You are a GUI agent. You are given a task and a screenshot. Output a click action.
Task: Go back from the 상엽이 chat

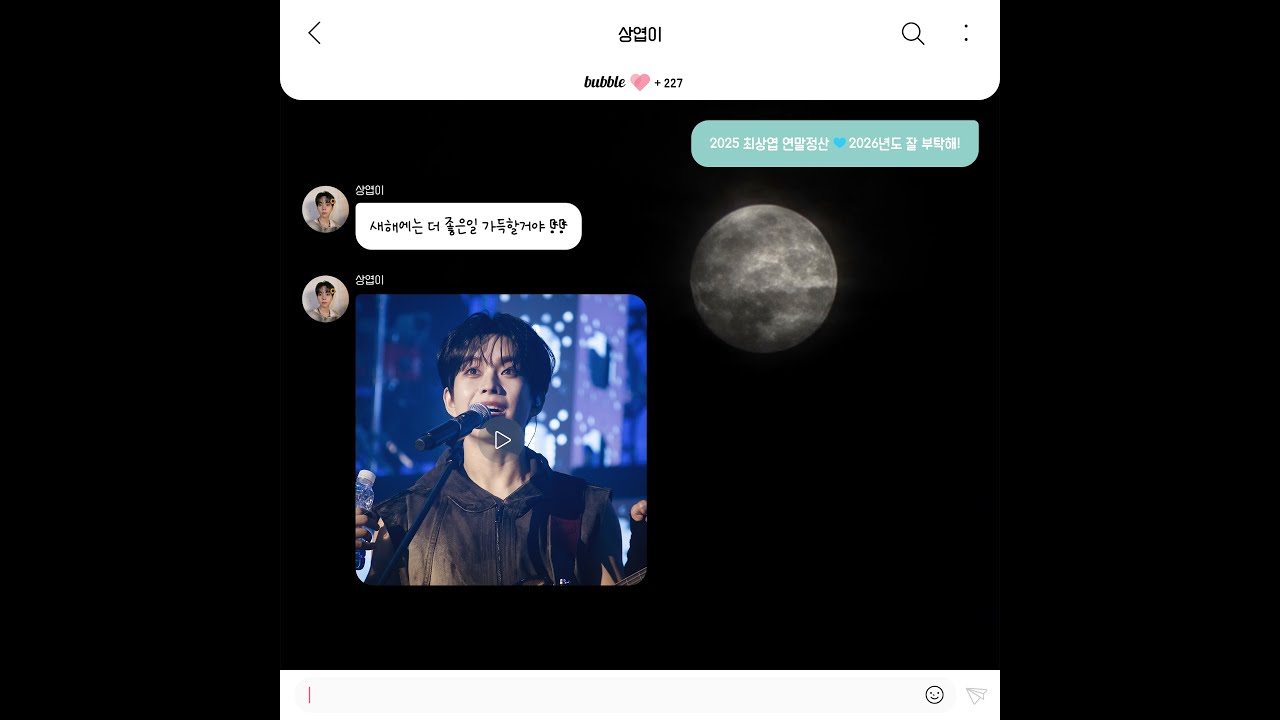click(x=314, y=34)
